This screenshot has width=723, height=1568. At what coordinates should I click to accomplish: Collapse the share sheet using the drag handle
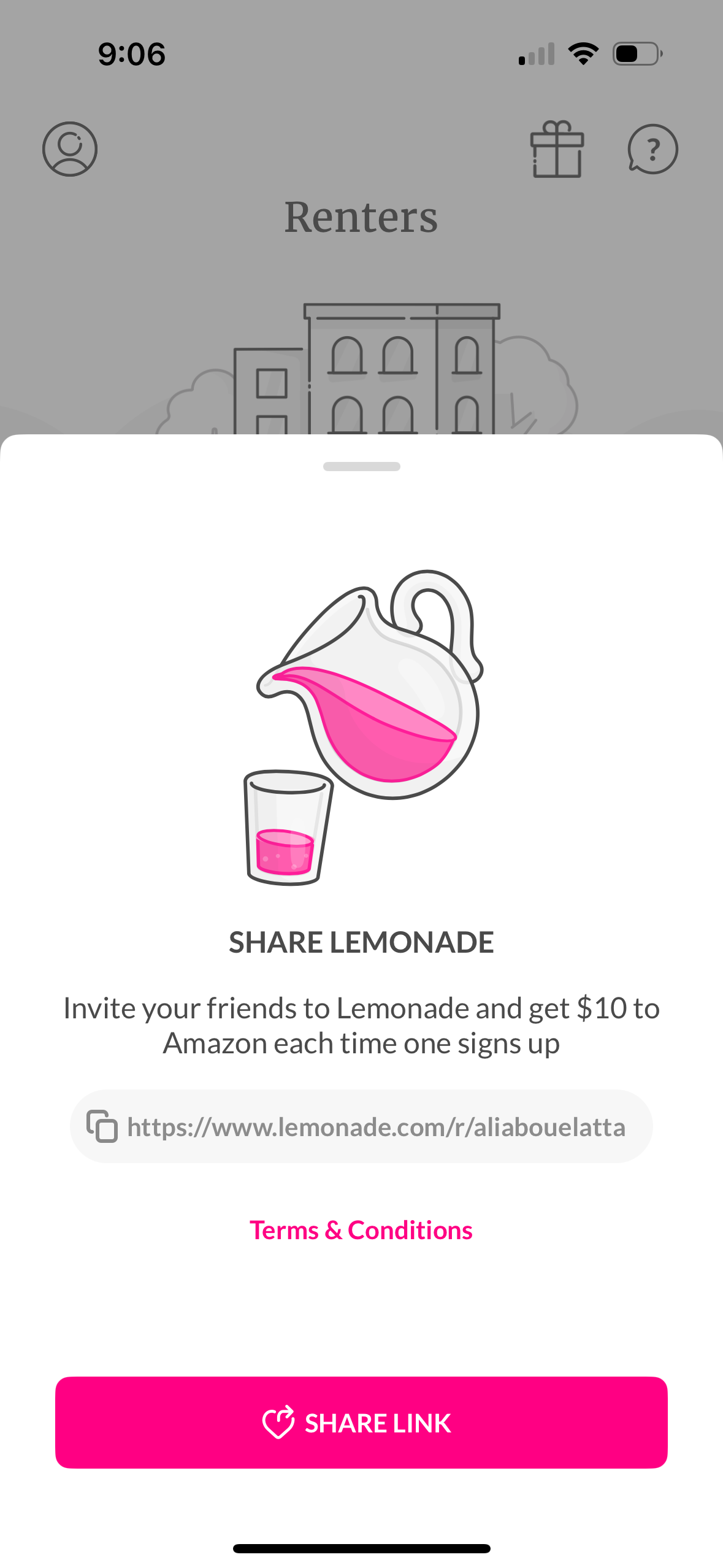(x=361, y=466)
